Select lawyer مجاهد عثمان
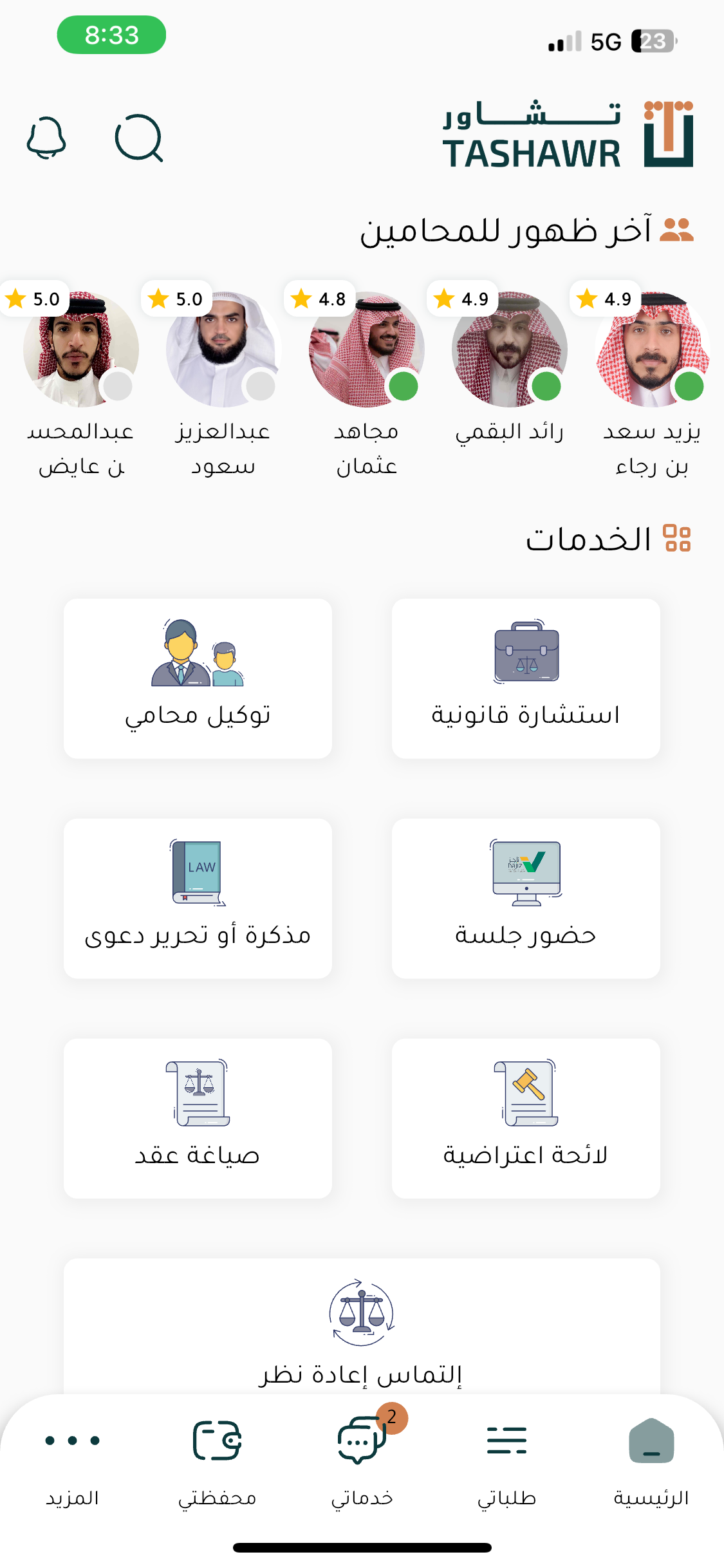This screenshot has width=724, height=1568. coord(366,350)
